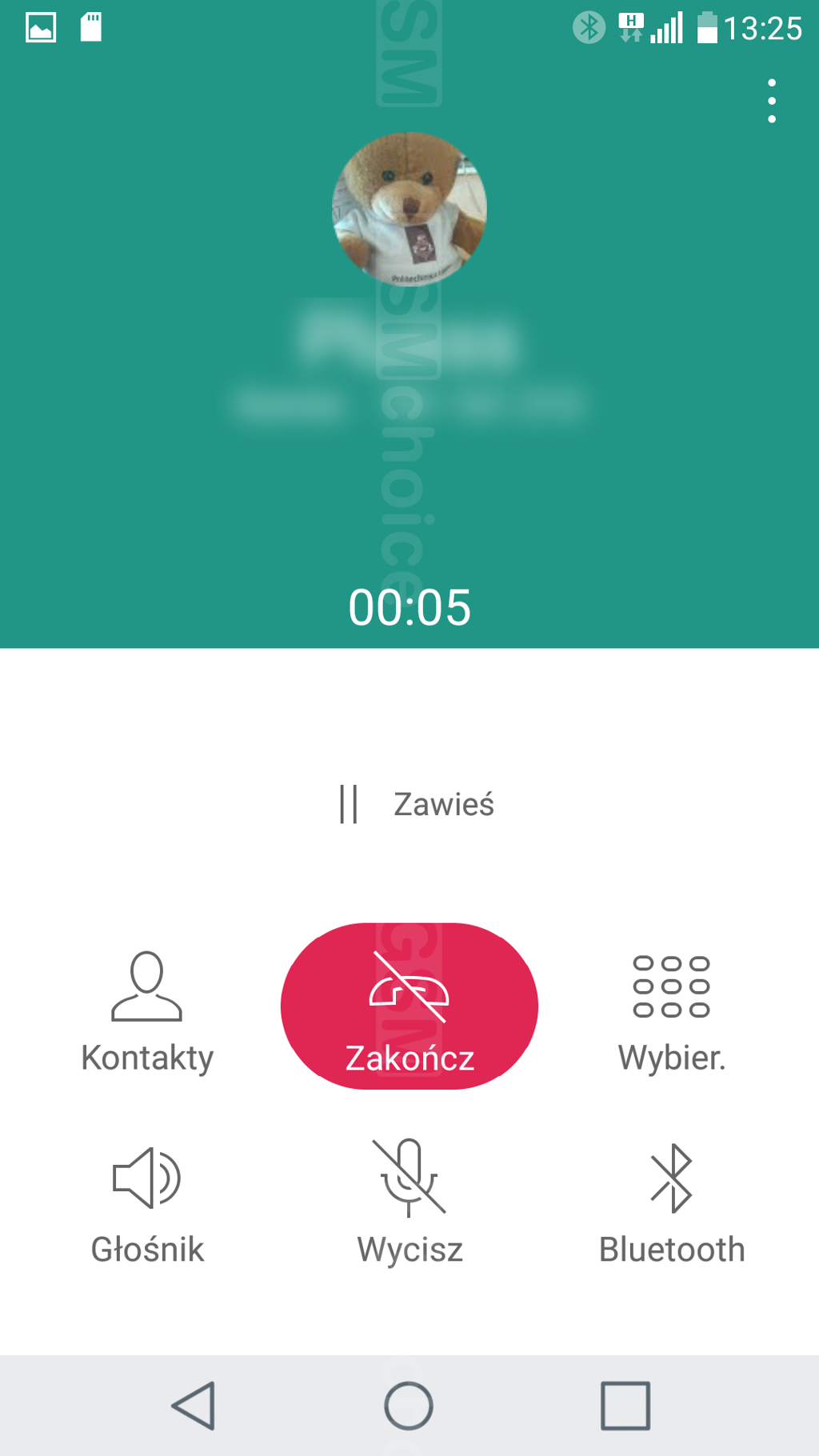
Task: Go to the home screen
Action: point(409,1406)
